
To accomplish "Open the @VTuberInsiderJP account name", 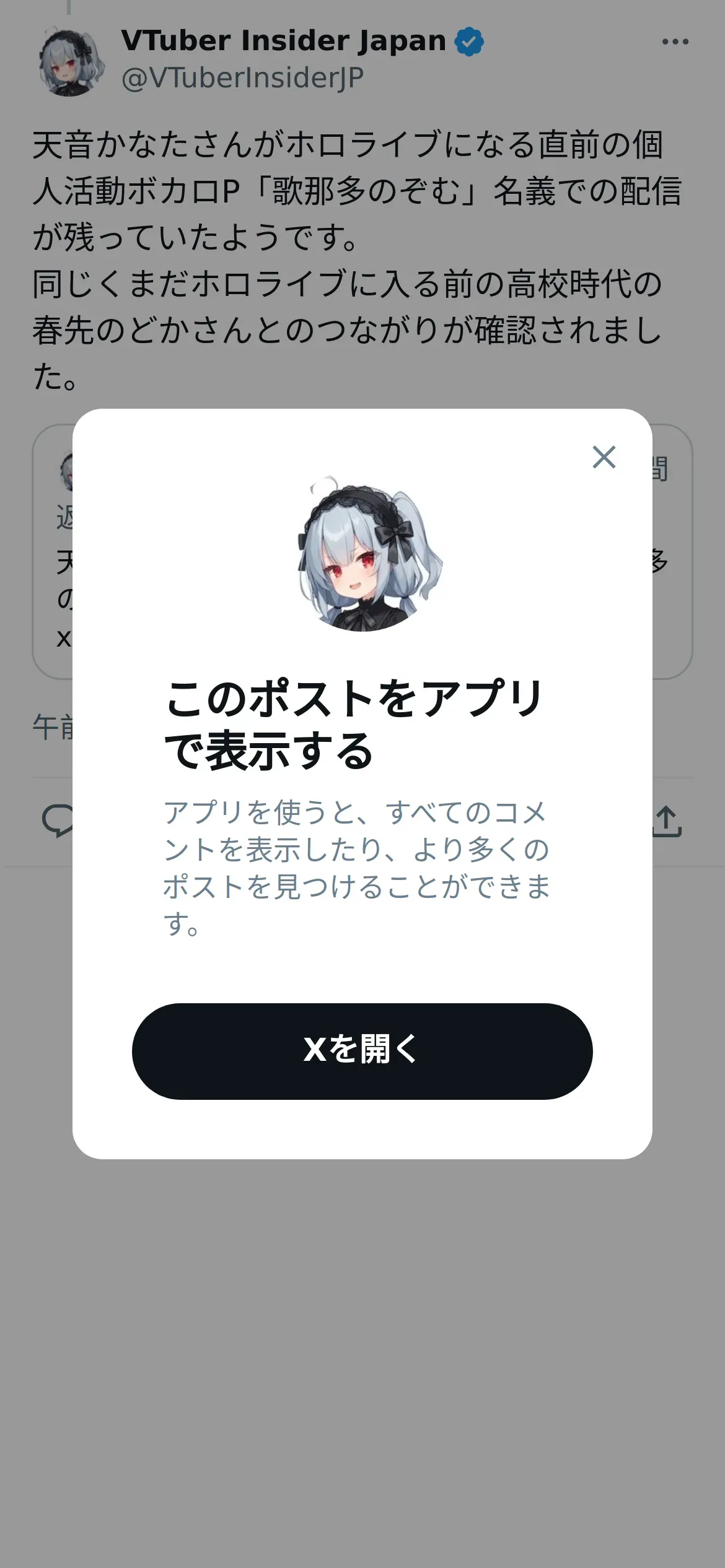I will pos(242,78).
